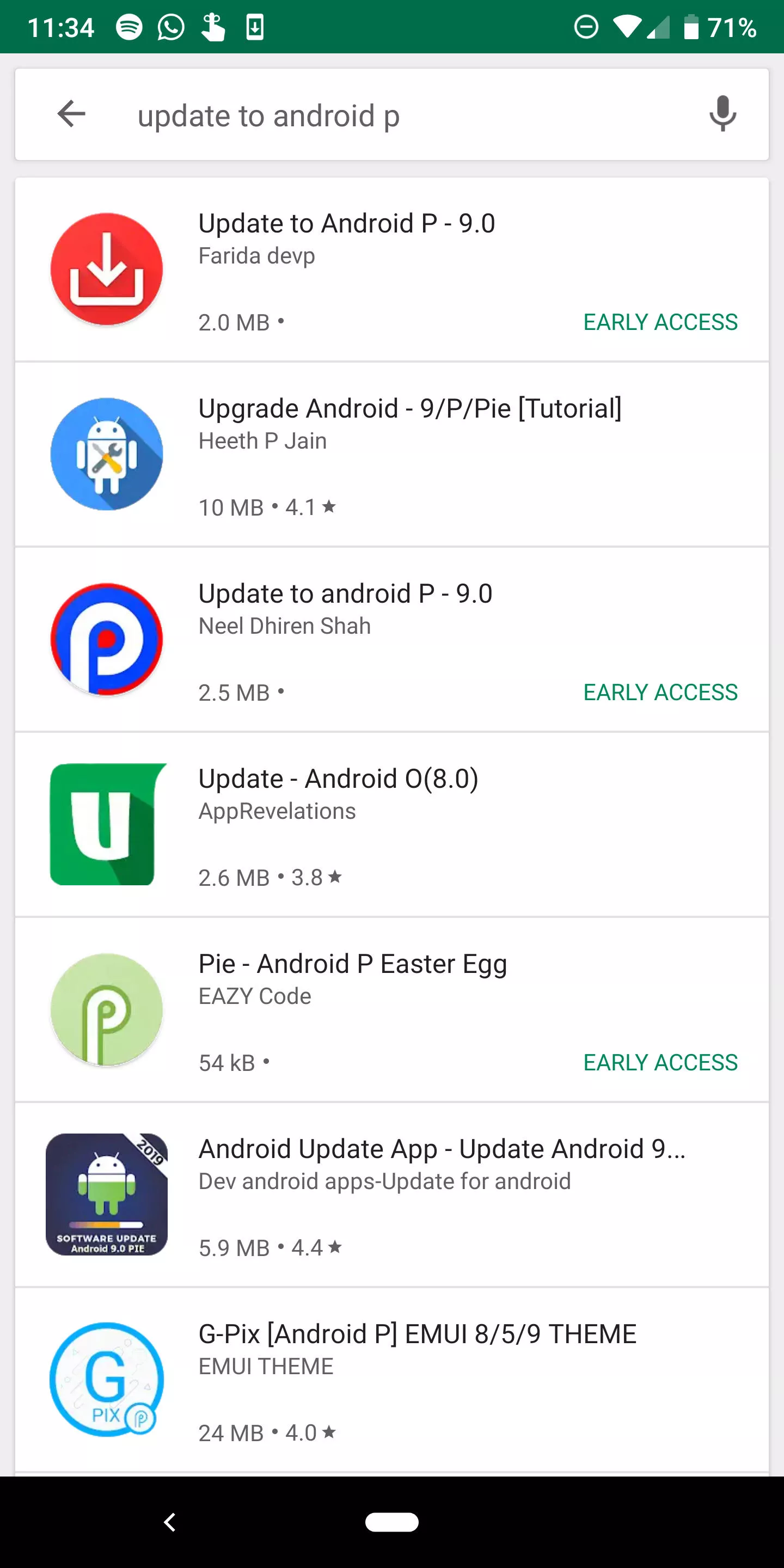The image size is (784, 1568).
Task: Open Update - Android O(8.0) by AppRevelations
Action: coord(392,825)
